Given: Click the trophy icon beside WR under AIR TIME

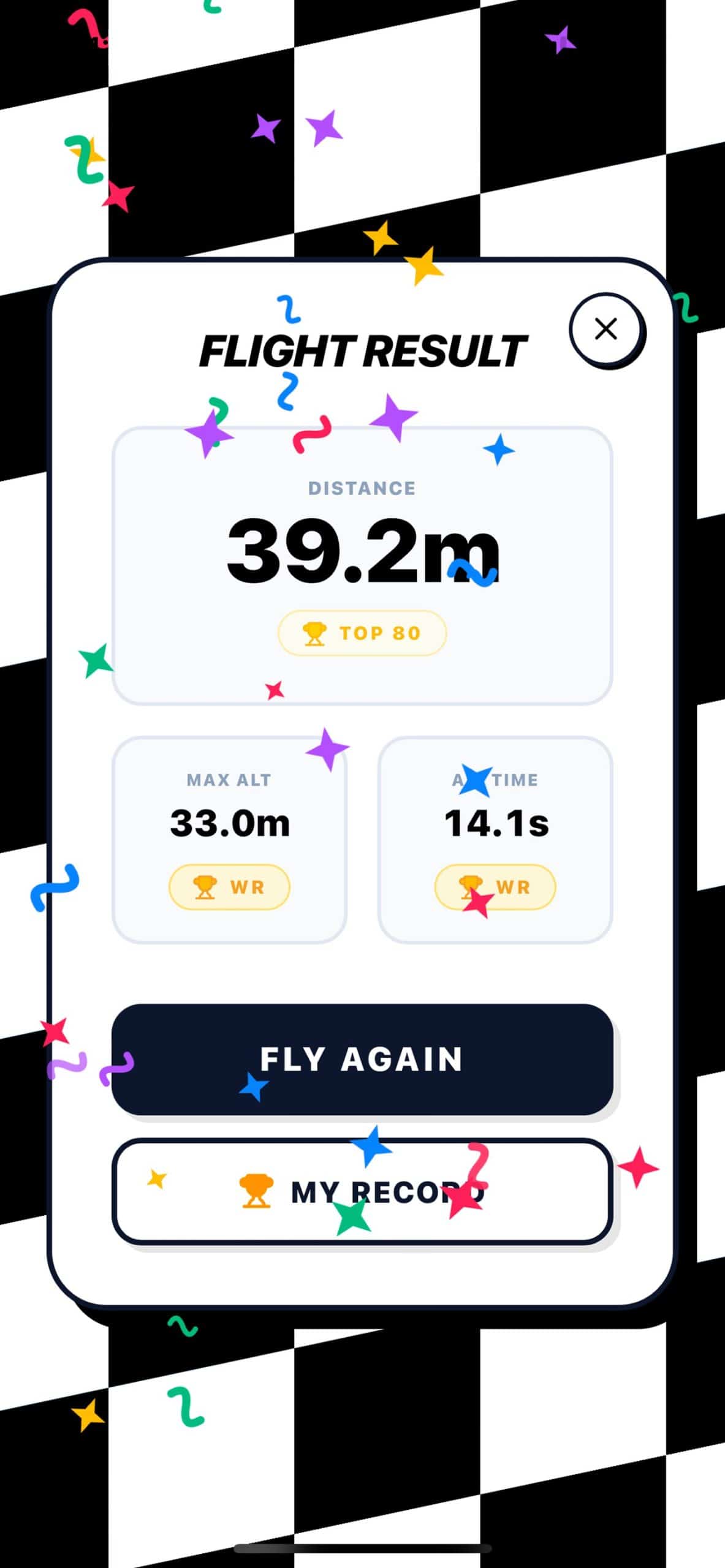Looking at the screenshot, I should (470, 886).
